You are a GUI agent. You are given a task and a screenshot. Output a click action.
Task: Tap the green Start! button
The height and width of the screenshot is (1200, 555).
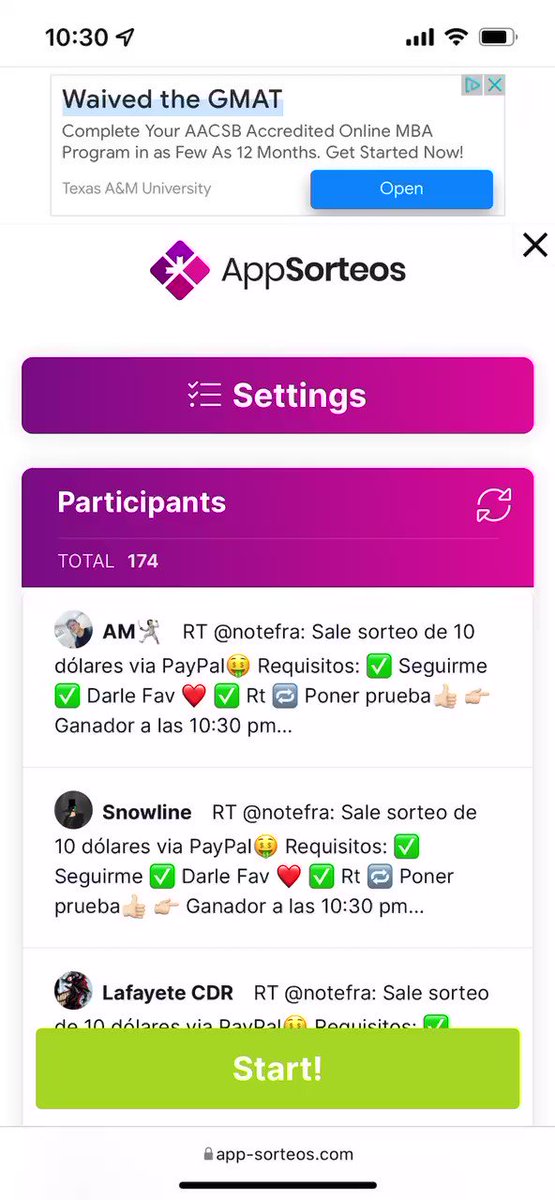point(277,1068)
